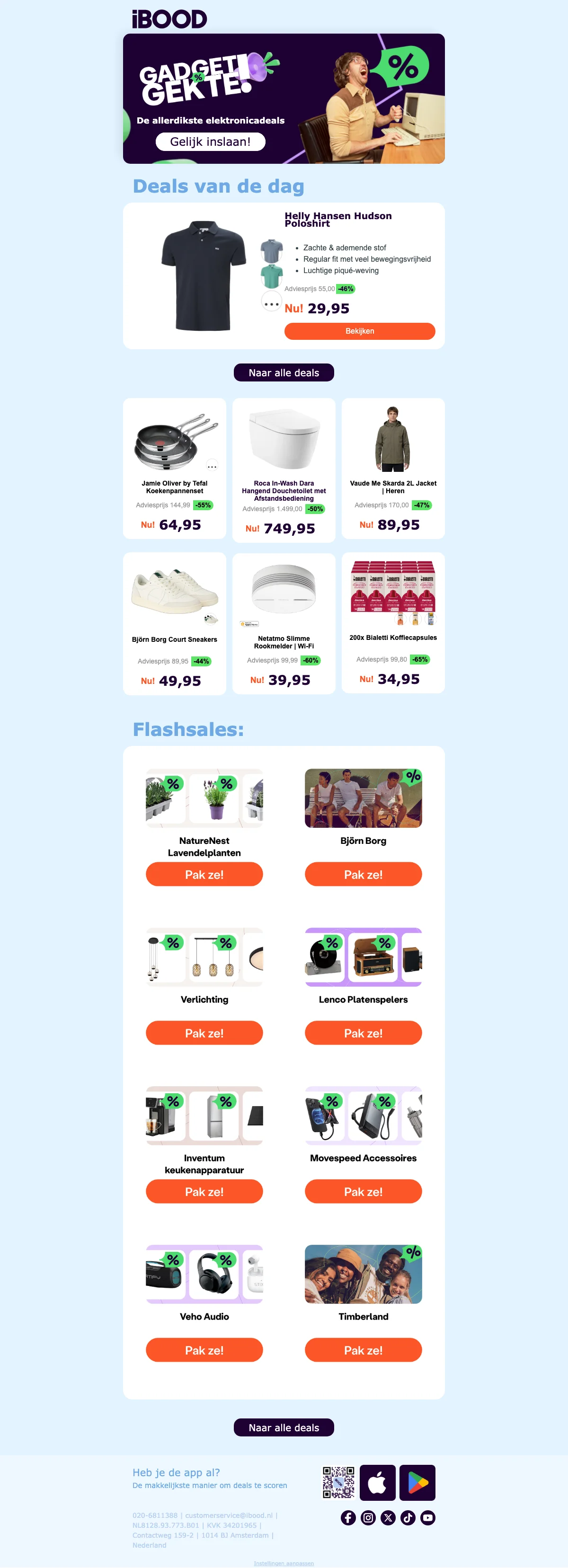Open iBOOD's YouTube channel

(428, 1517)
